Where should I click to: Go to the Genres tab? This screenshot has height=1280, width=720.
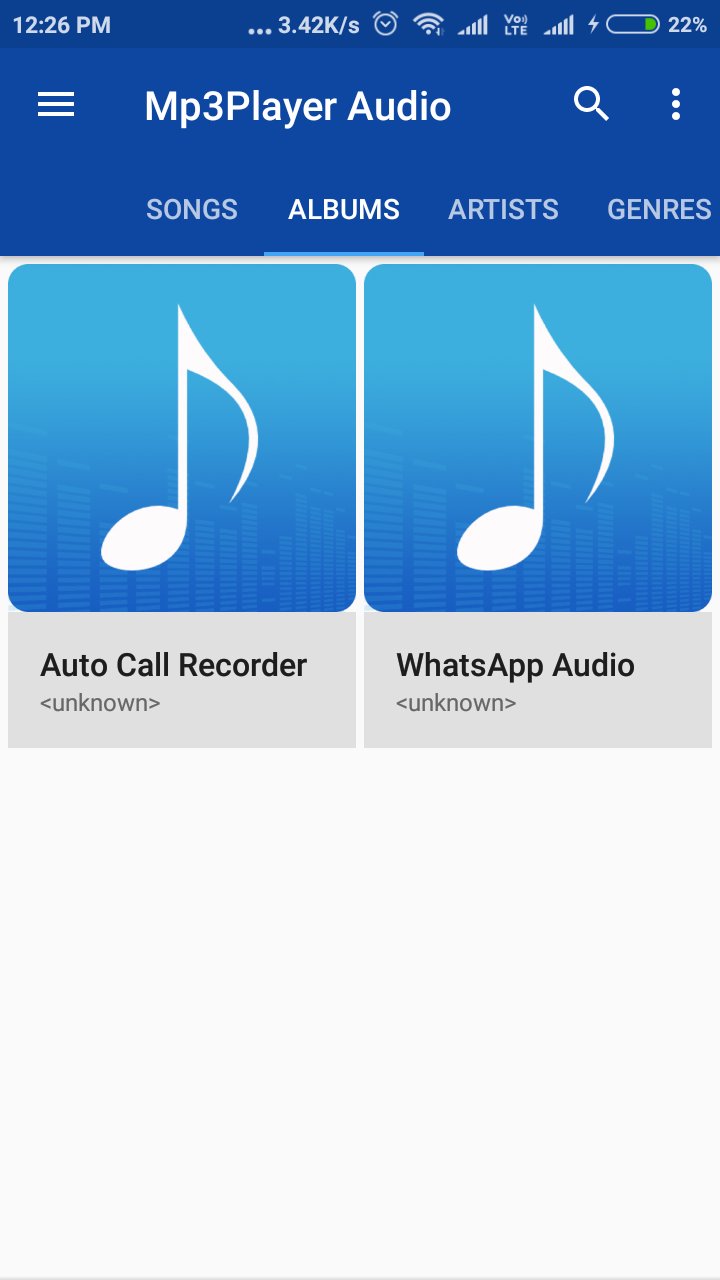pyautogui.click(x=659, y=209)
